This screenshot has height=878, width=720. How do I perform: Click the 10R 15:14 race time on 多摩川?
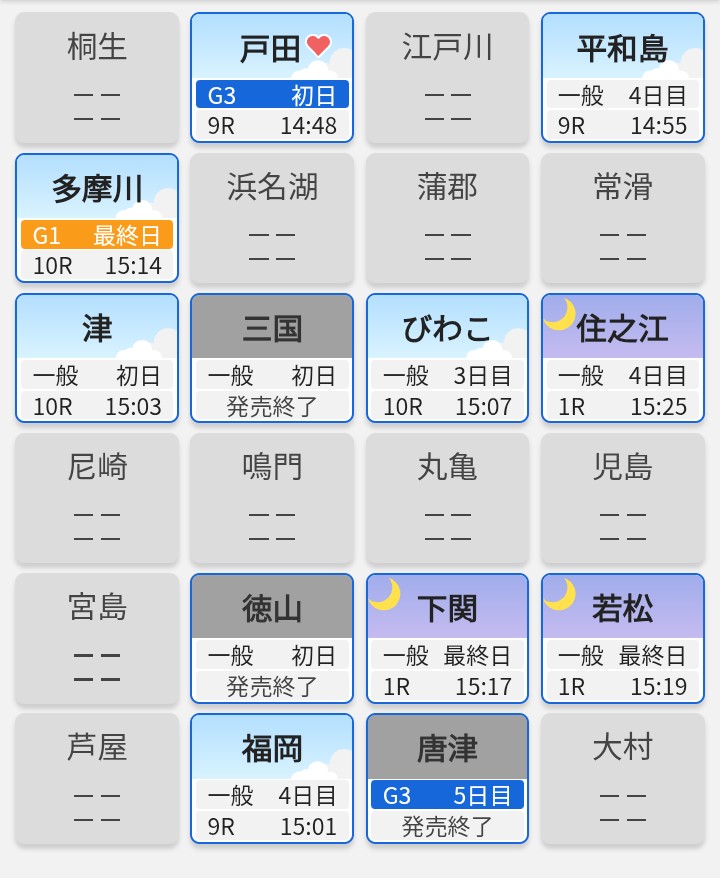(96, 266)
